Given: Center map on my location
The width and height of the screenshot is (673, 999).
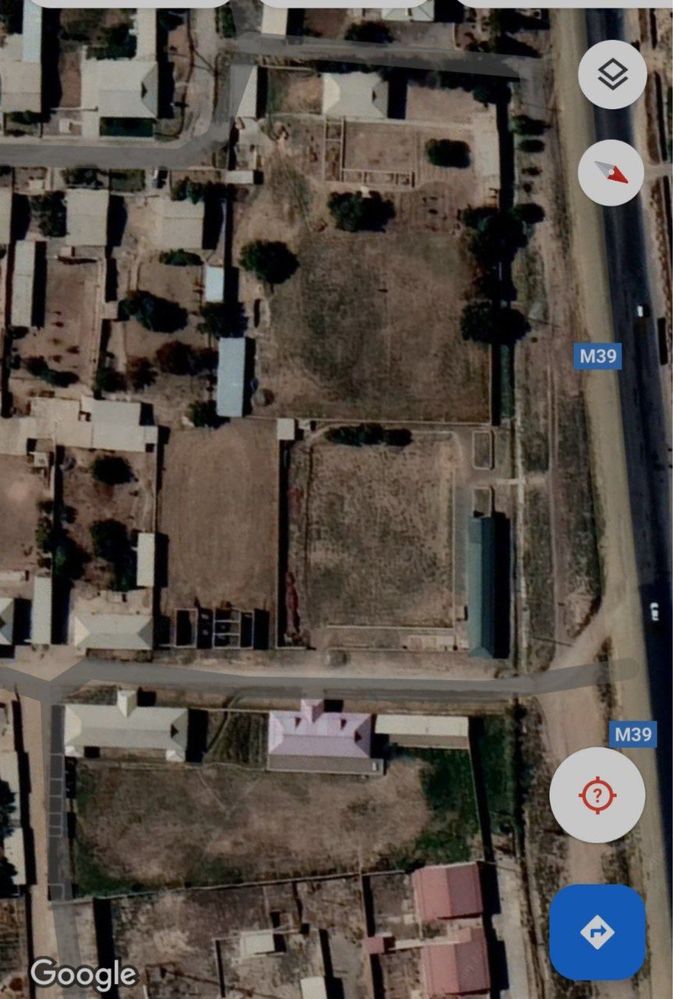Looking at the screenshot, I should (x=597, y=795).
